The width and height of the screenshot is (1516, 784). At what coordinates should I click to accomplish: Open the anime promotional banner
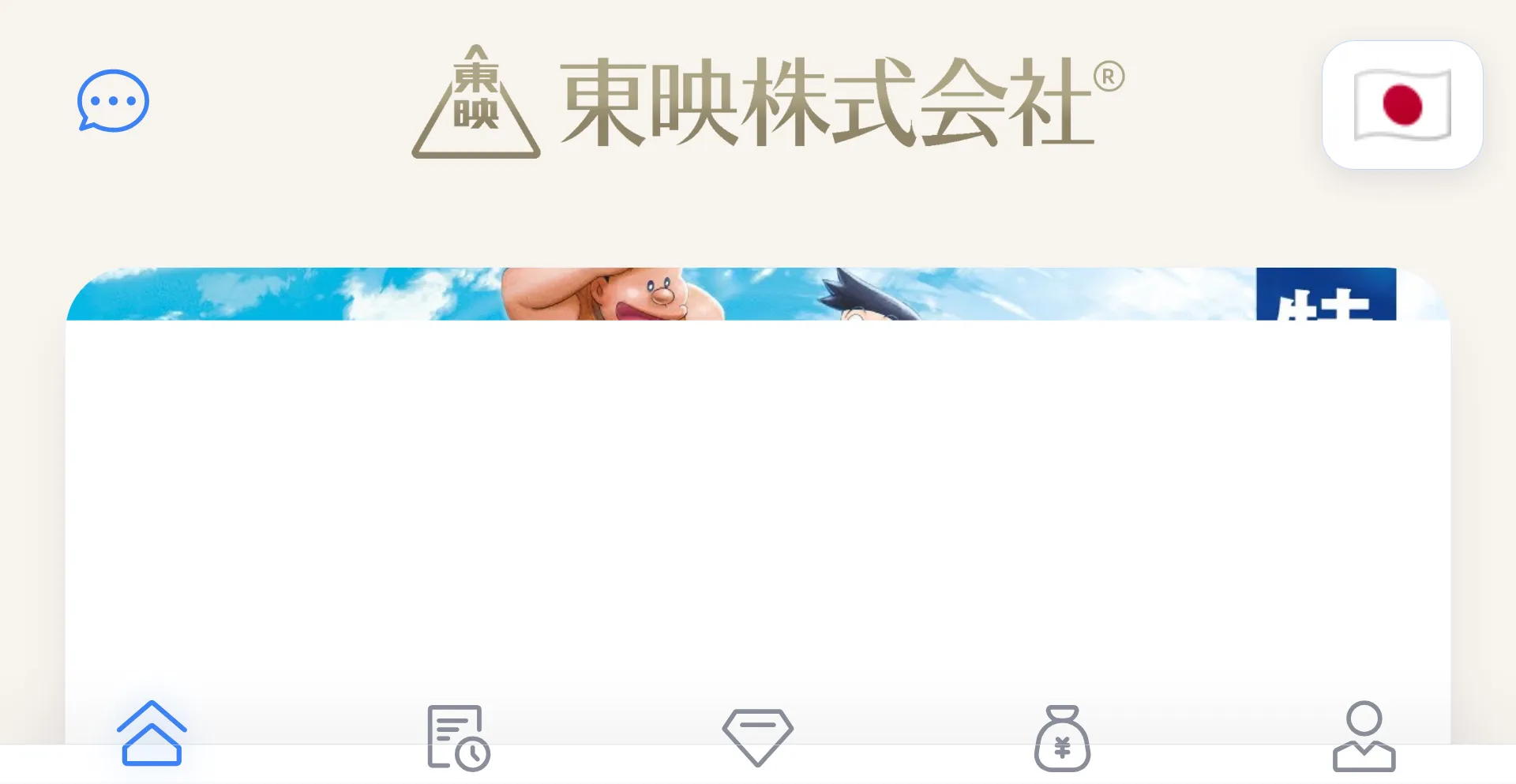point(756,294)
